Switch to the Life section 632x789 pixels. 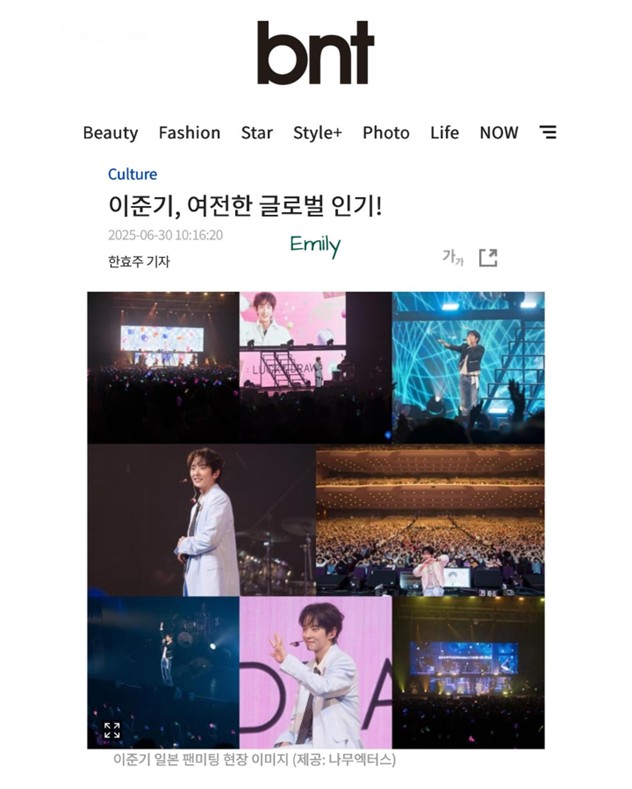[444, 133]
